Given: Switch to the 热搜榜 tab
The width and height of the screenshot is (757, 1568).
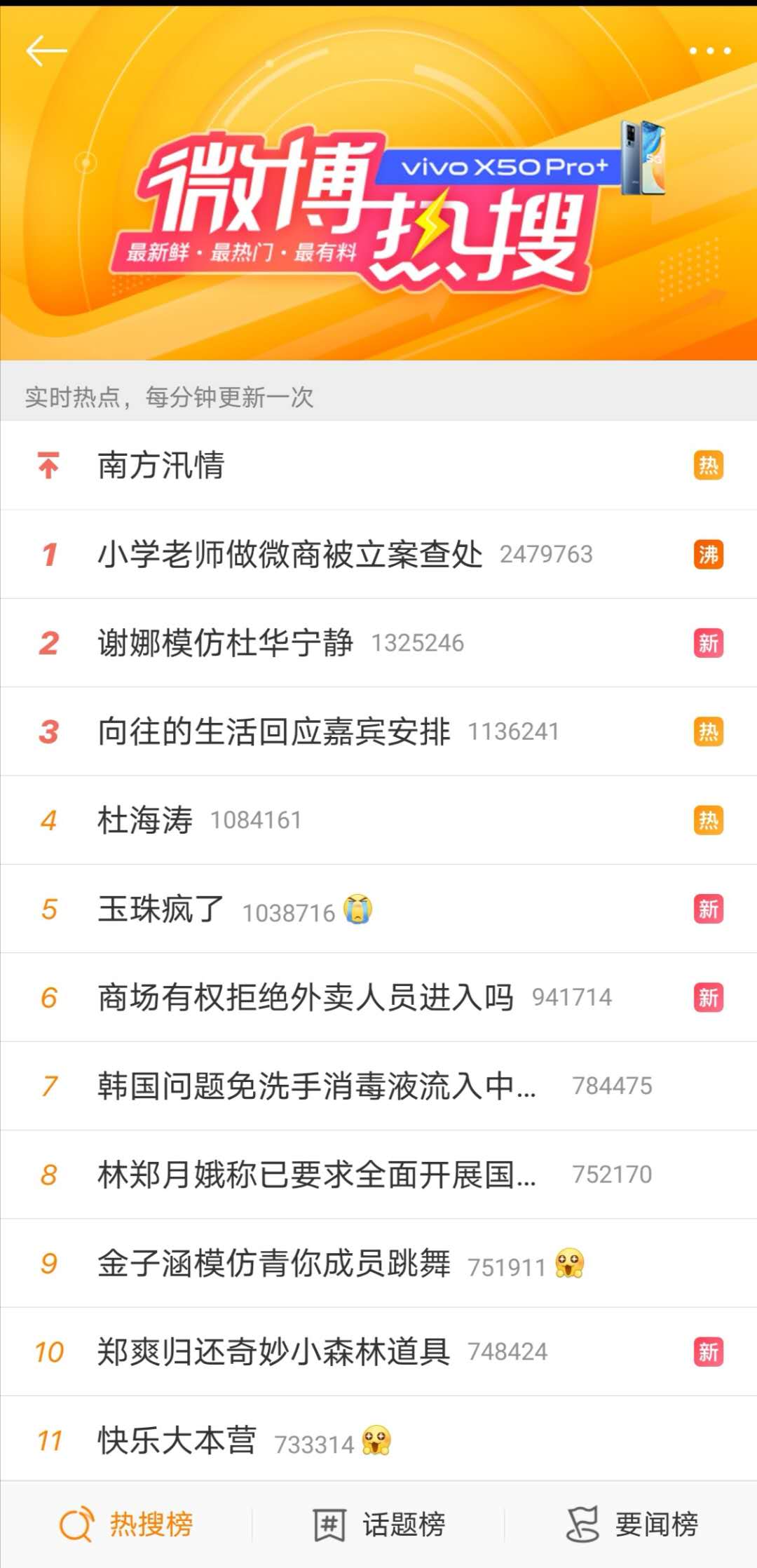Looking at the screenshot, I should click(127, 1525).
